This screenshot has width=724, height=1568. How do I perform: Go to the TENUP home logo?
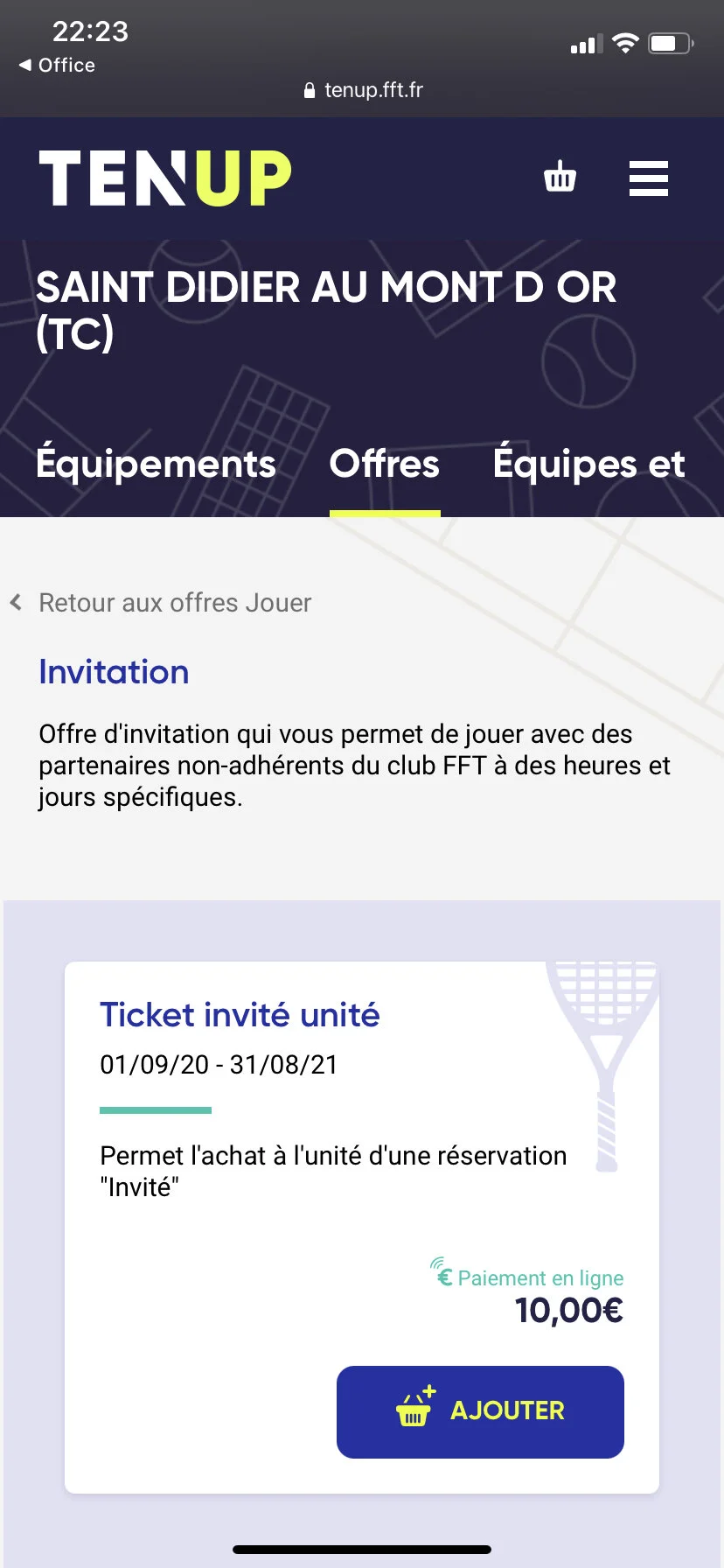click(x=165, y=178)
